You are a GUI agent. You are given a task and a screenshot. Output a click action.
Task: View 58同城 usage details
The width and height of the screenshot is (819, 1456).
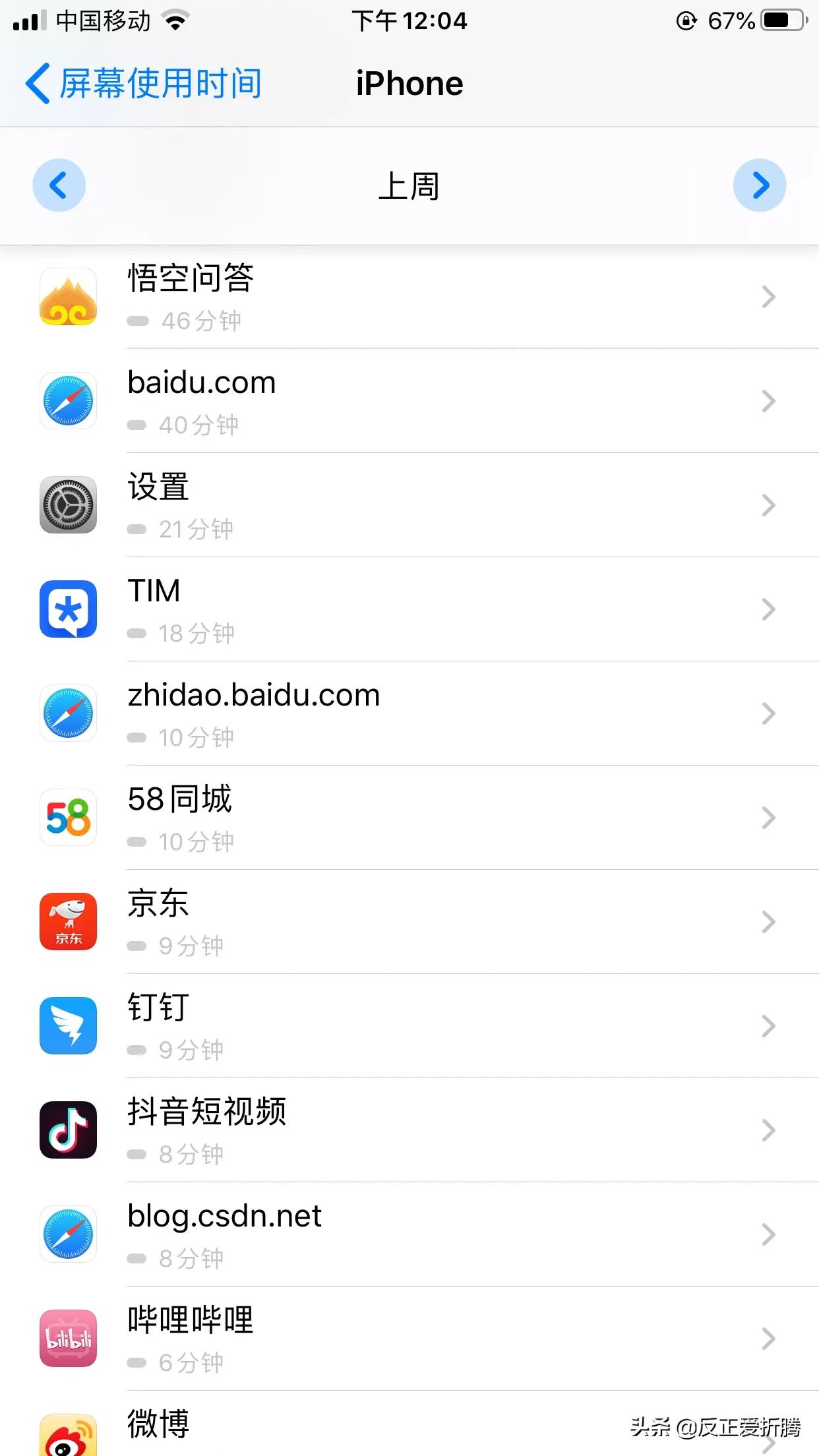pos(409,818)
